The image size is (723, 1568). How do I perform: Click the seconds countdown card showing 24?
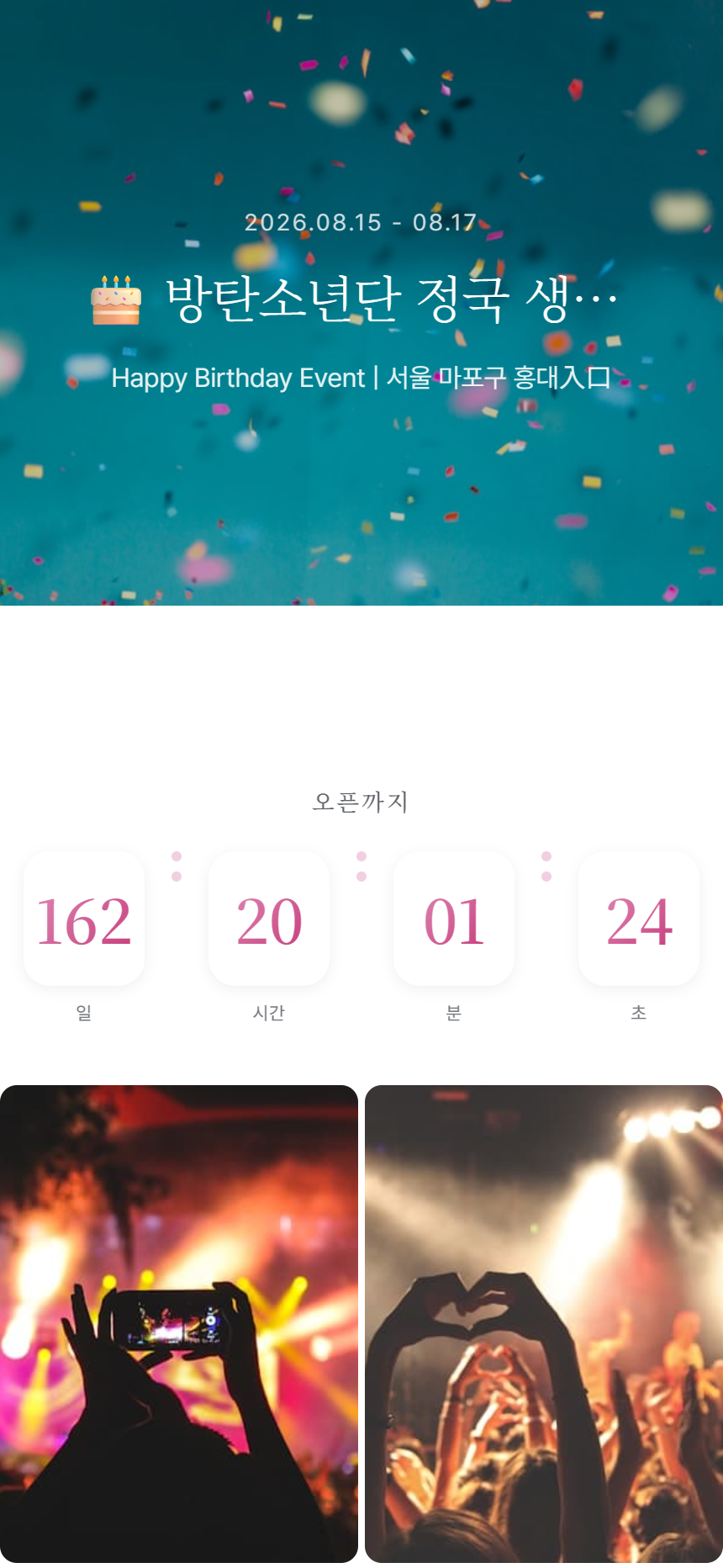[x=639, y=918]
